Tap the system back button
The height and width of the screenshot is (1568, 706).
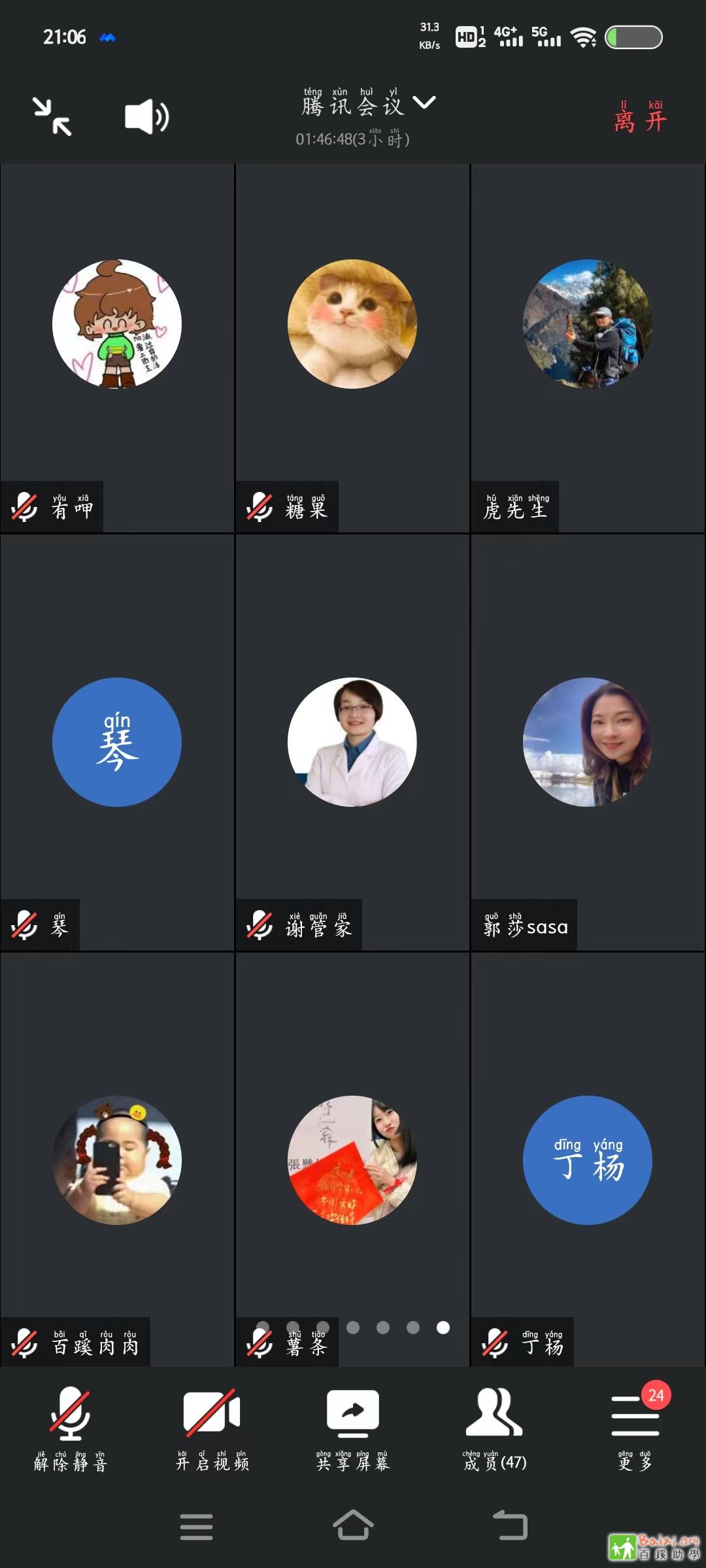pos(511,1526)
